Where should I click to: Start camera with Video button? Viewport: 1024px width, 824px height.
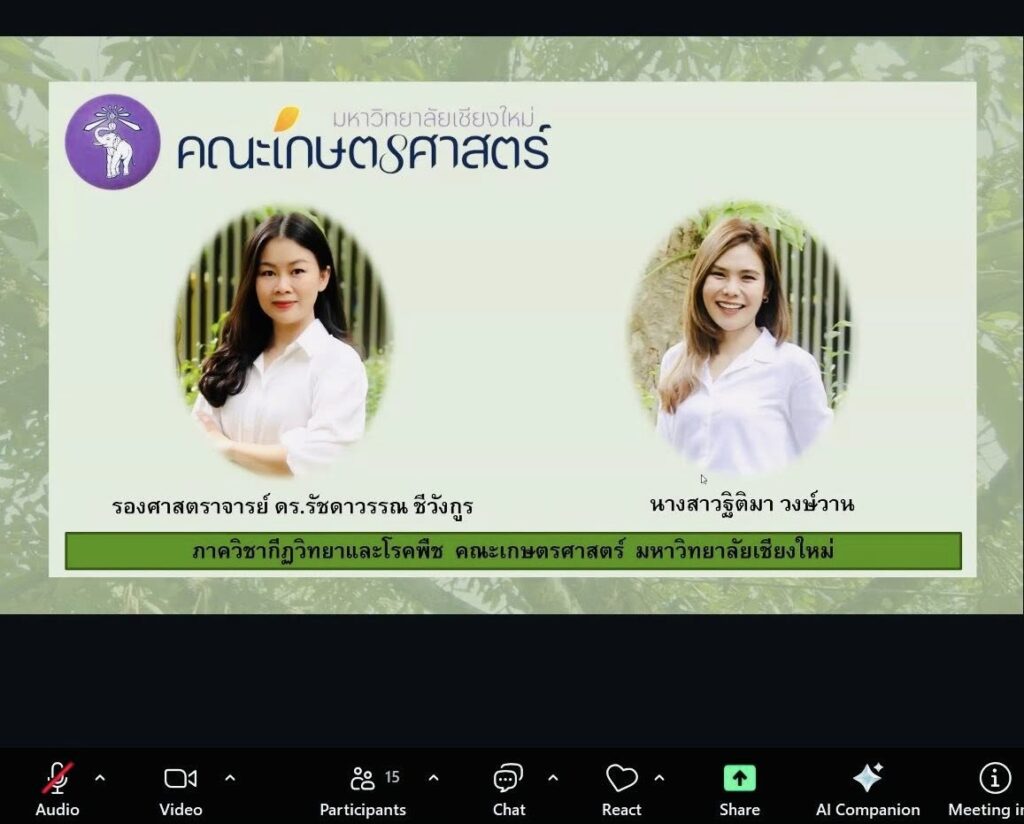point(180,788)
